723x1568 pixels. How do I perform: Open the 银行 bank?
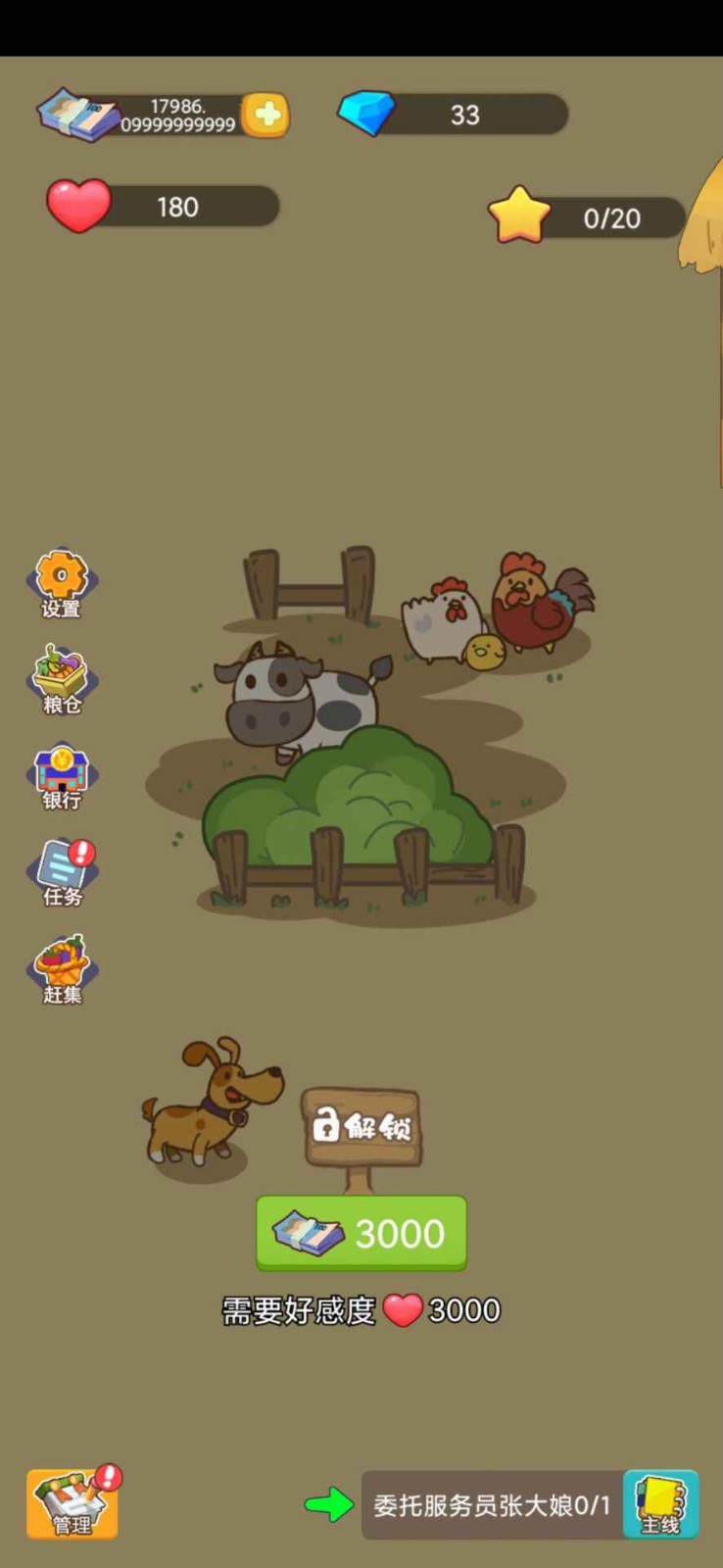pos(62,776)
